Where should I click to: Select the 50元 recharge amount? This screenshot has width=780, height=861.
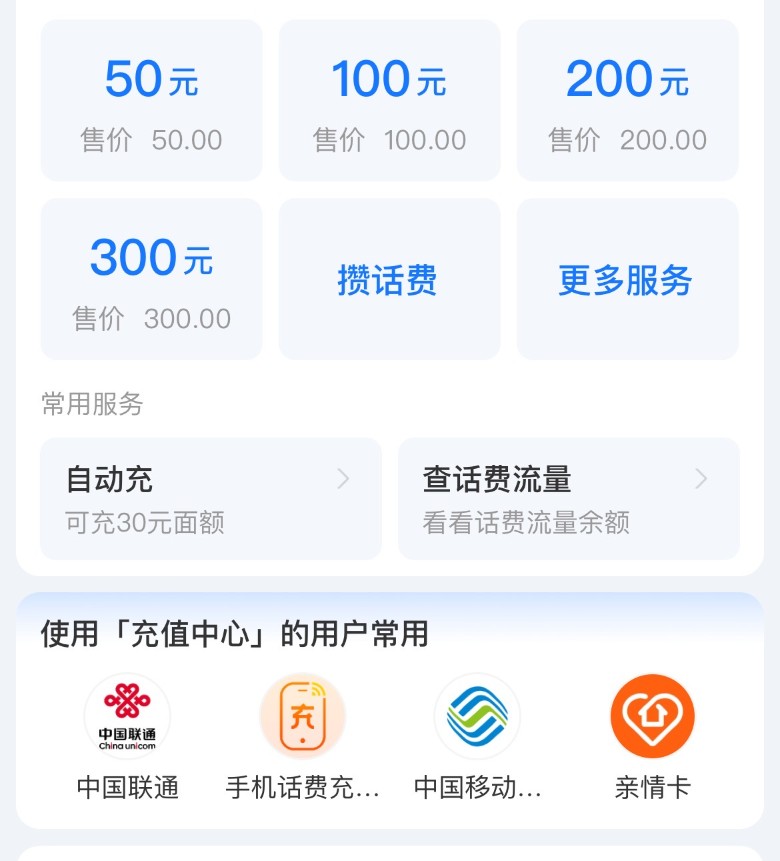pyautogui.click(x=151, y=101)
